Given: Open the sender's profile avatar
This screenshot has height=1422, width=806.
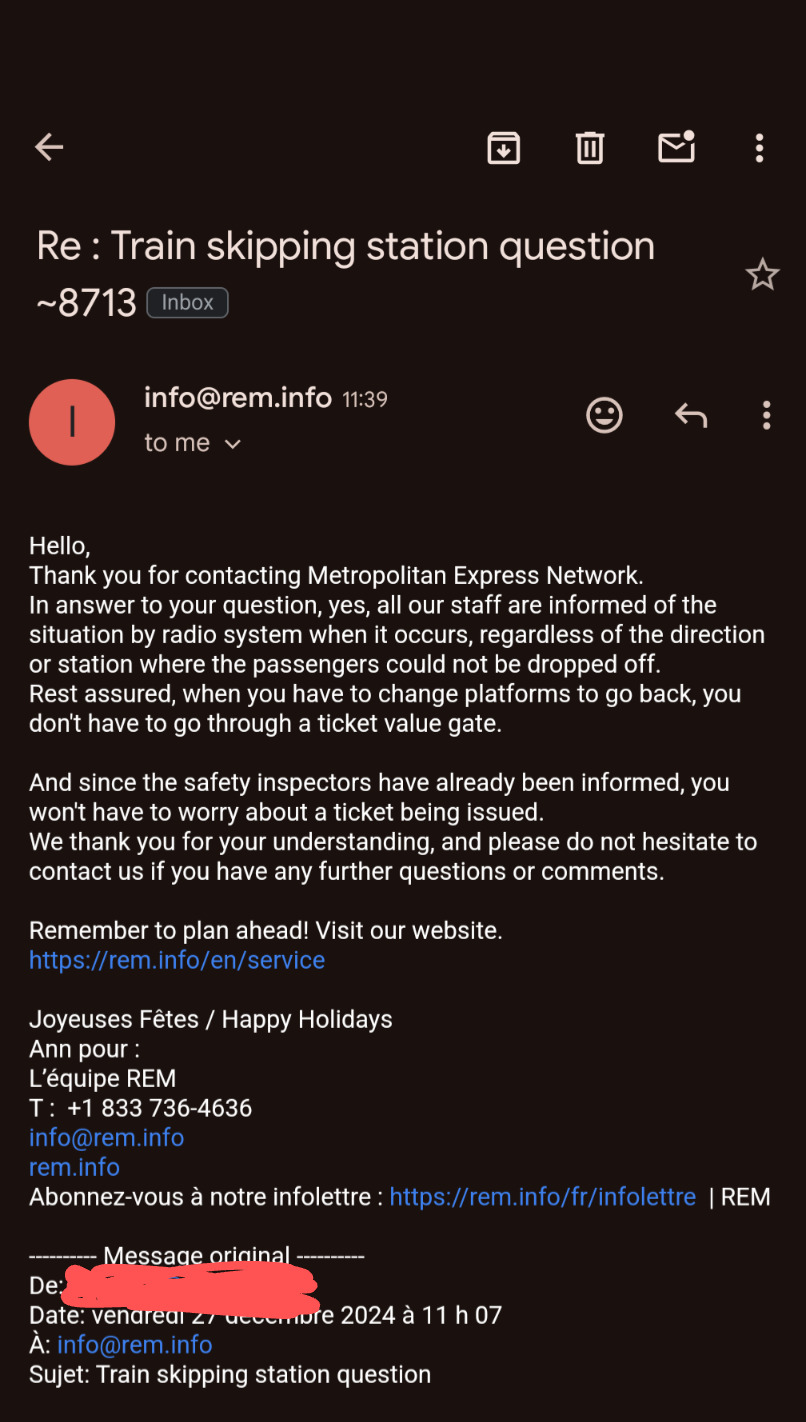Looking at the screenshot, I should [x=72, y=422].
